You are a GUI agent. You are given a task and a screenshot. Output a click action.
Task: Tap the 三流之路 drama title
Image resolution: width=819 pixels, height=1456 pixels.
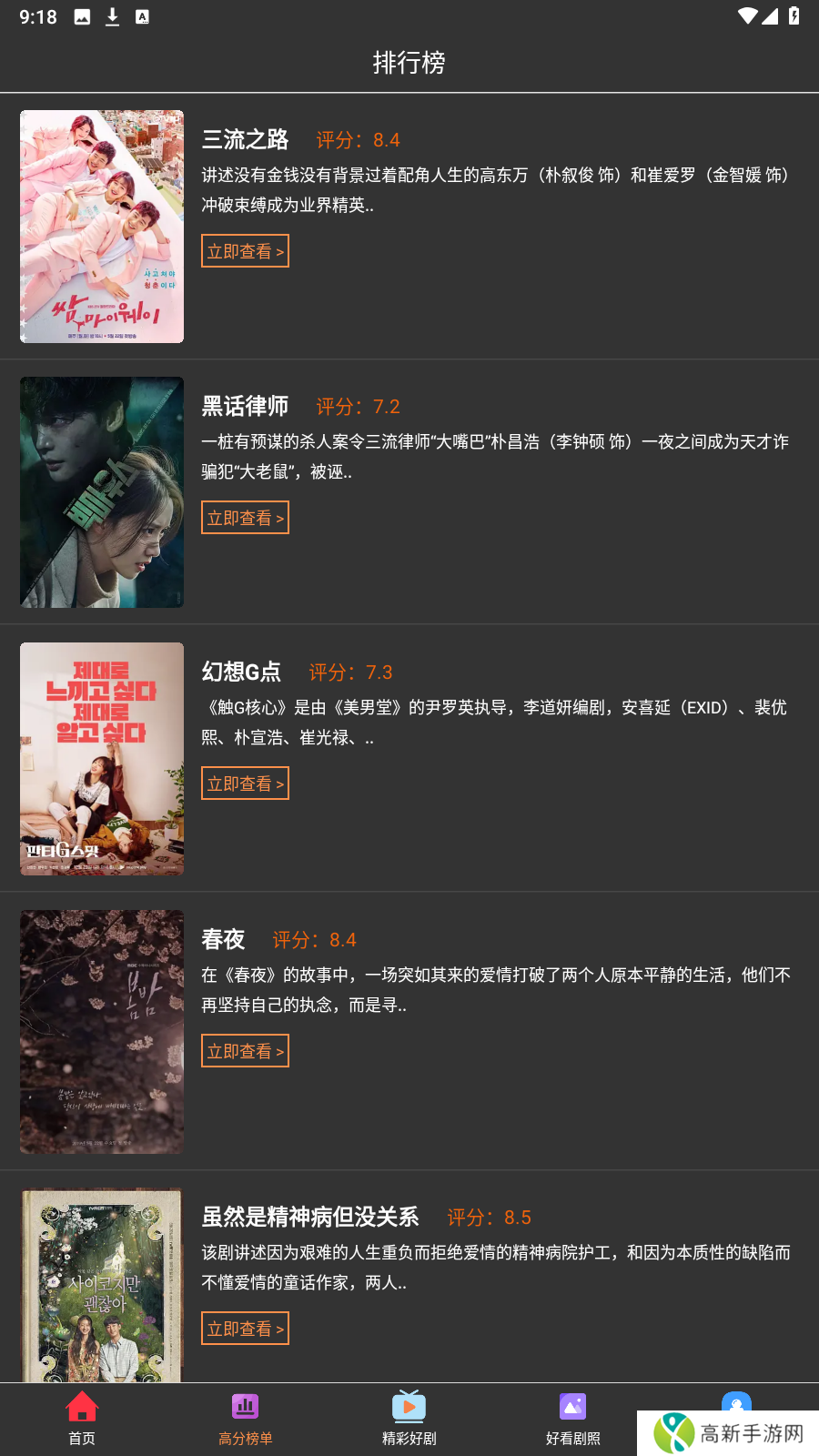pyautogui.click(x=247, y=140)
